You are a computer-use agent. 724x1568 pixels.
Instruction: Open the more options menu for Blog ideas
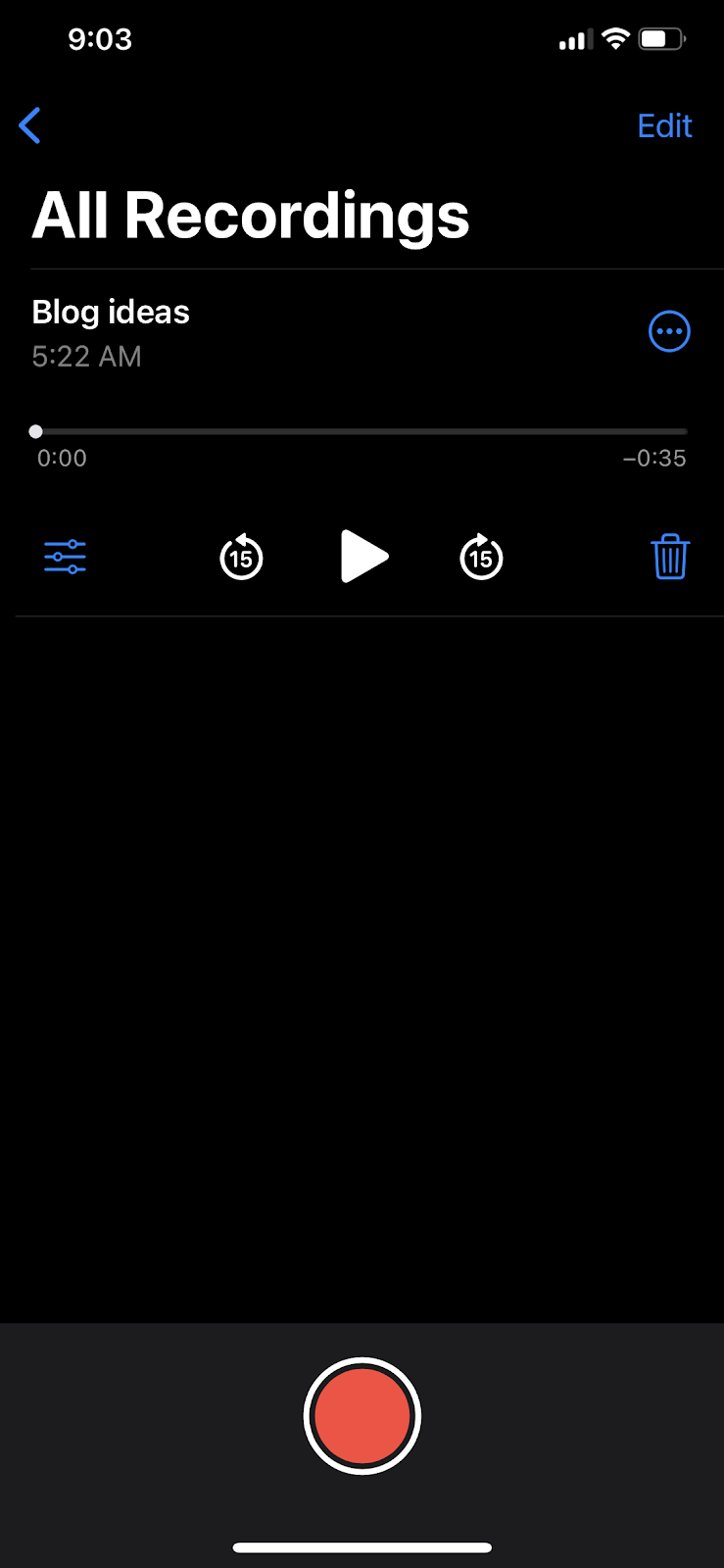(669, 331)
